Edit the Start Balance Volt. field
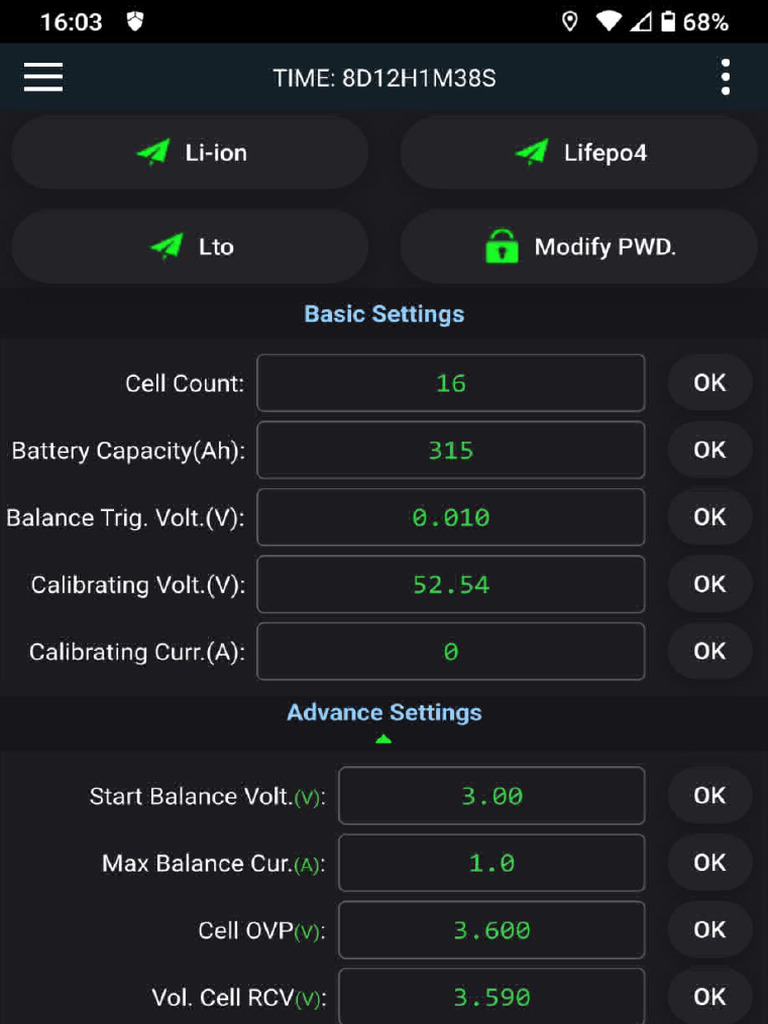The height and width of the screenshot is (1024, 768). (492, 795)
